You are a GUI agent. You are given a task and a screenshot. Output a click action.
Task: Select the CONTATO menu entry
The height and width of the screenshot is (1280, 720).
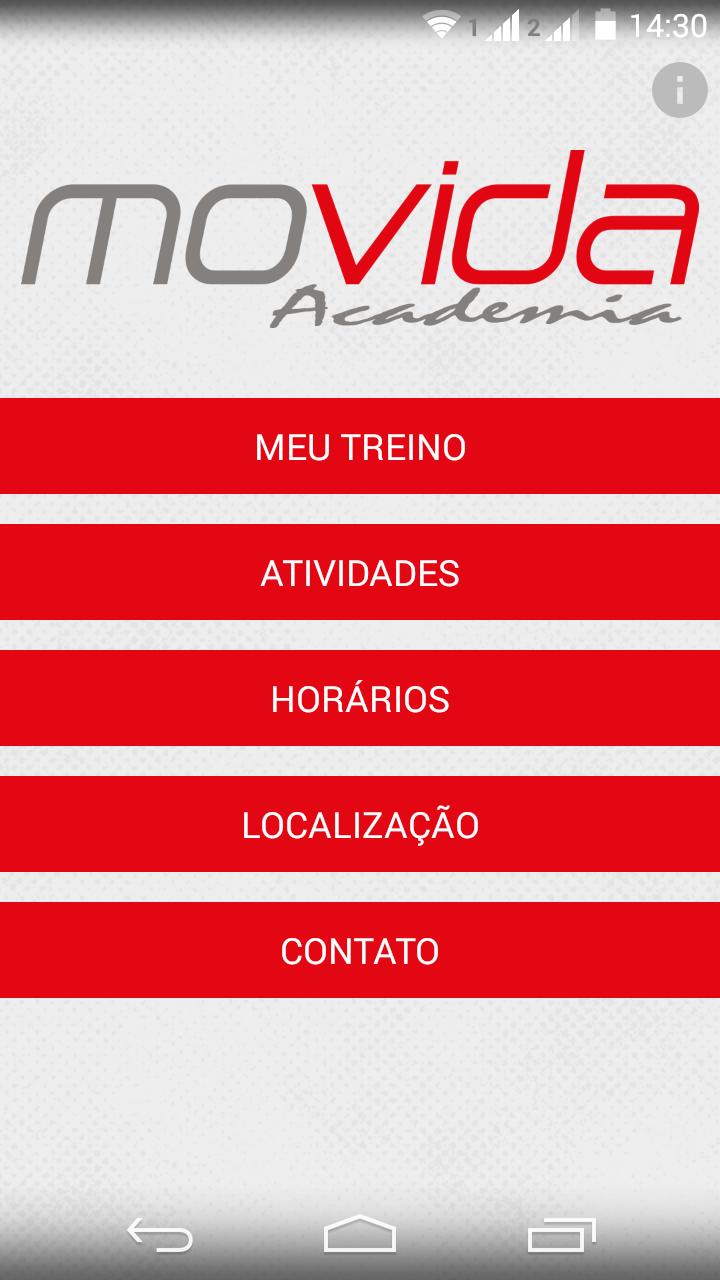pyautogui.click(x=360, y=950)
